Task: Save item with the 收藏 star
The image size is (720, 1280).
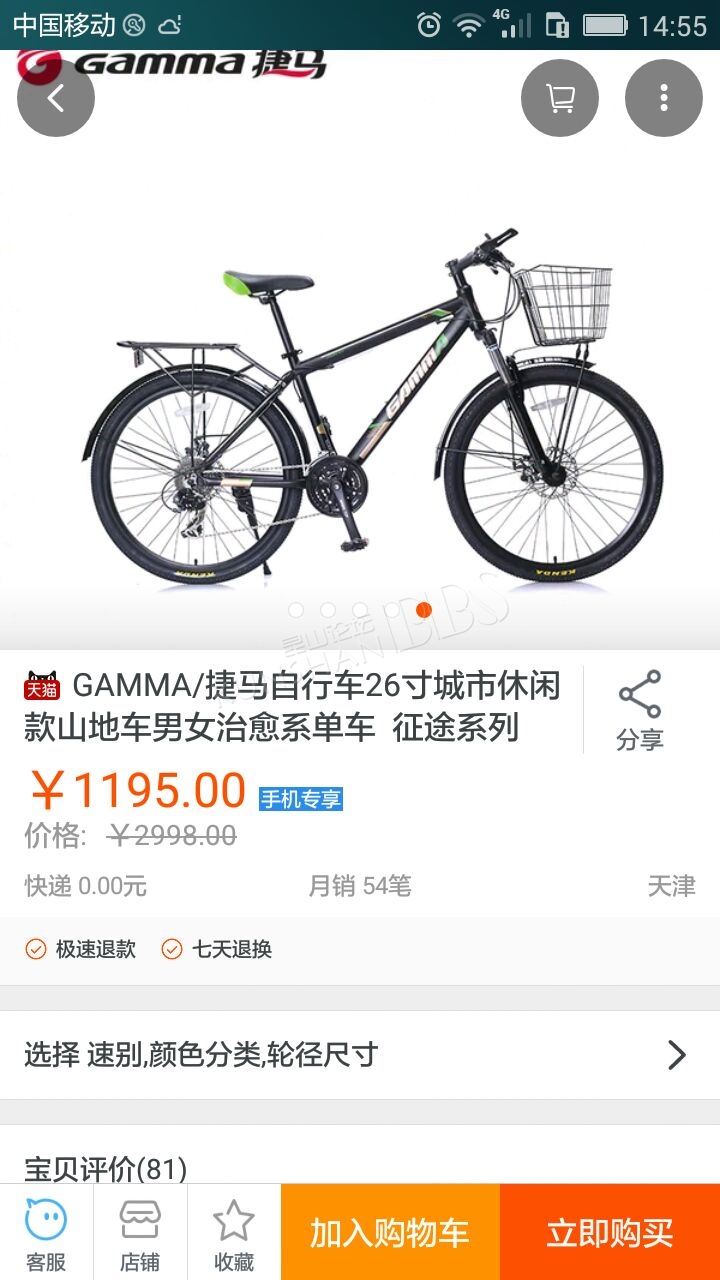Action: pyautogui.click(x=234, y=1232)
